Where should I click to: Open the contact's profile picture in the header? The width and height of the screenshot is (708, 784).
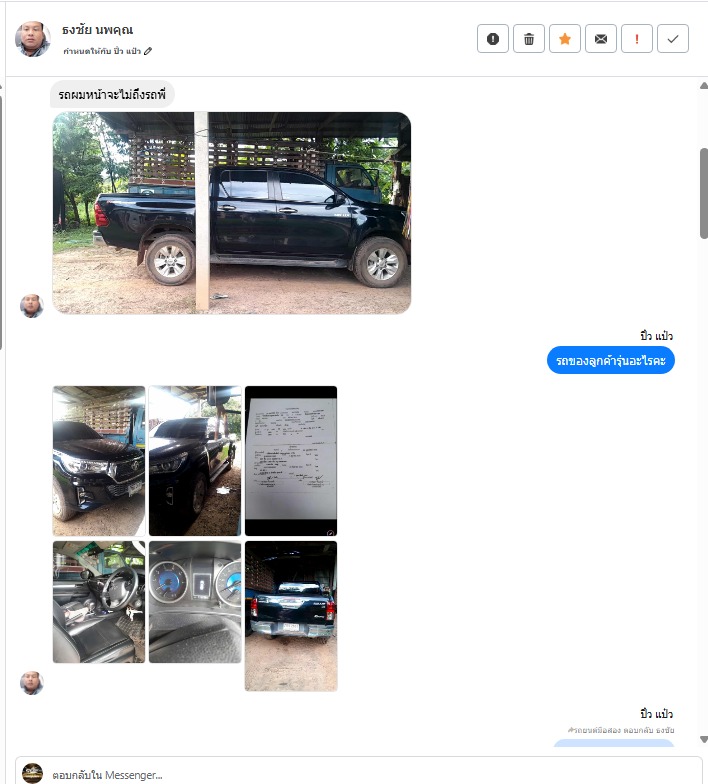33,39
